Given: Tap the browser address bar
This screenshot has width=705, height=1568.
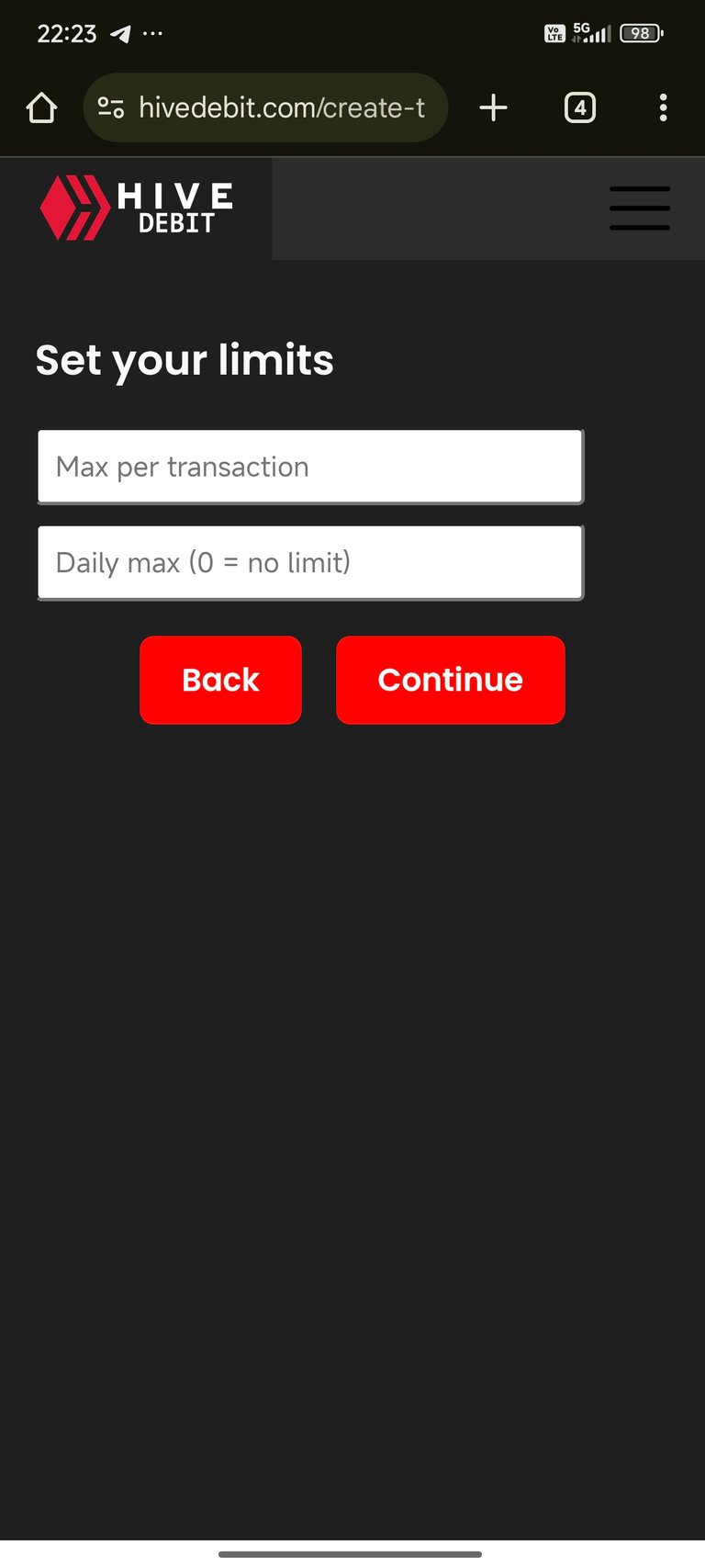Looking at the screenshot, I should [265, 107].
